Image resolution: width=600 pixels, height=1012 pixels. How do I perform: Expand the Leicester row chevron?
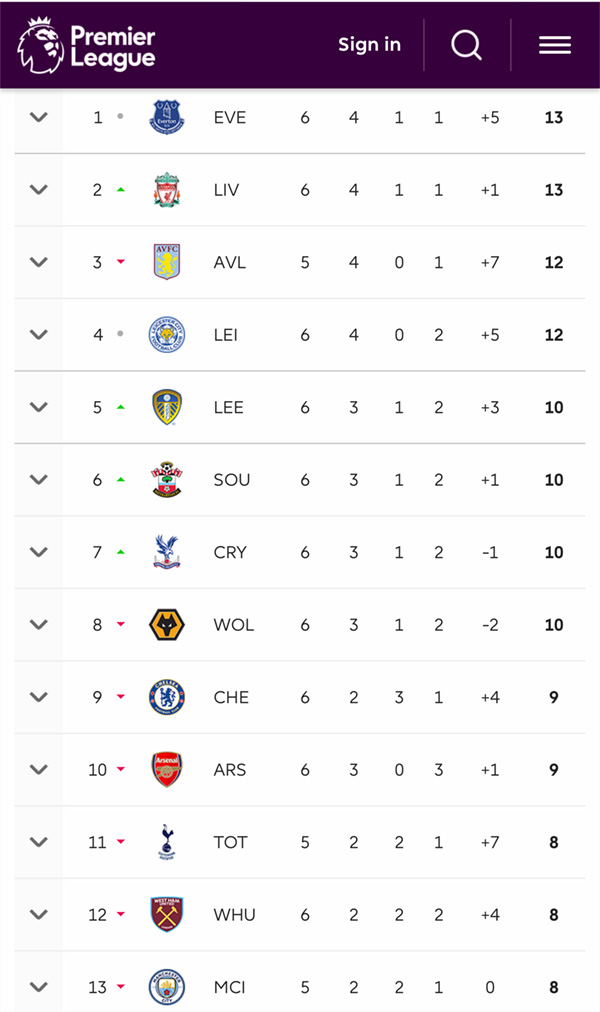(39, 334)
